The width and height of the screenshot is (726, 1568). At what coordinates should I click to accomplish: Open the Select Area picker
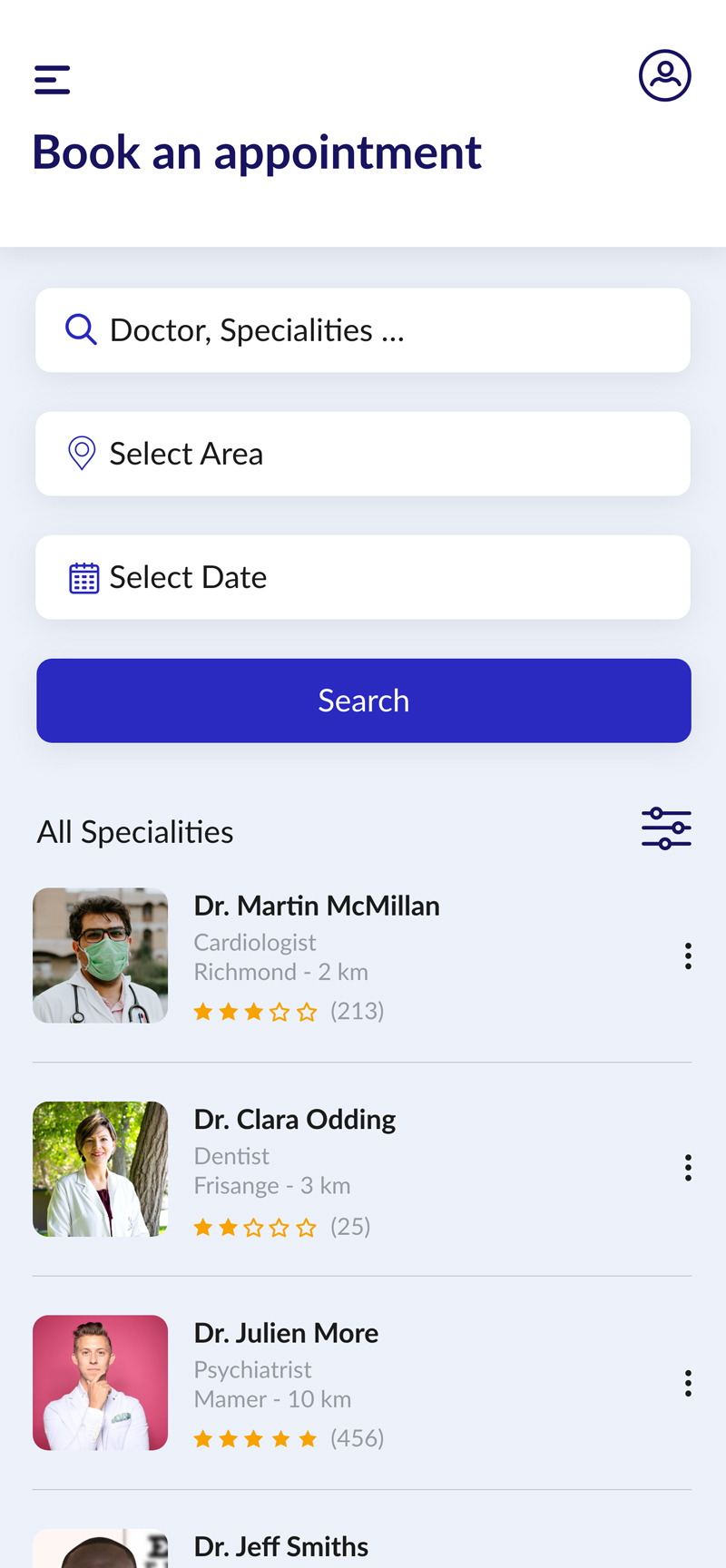(363, 454)
